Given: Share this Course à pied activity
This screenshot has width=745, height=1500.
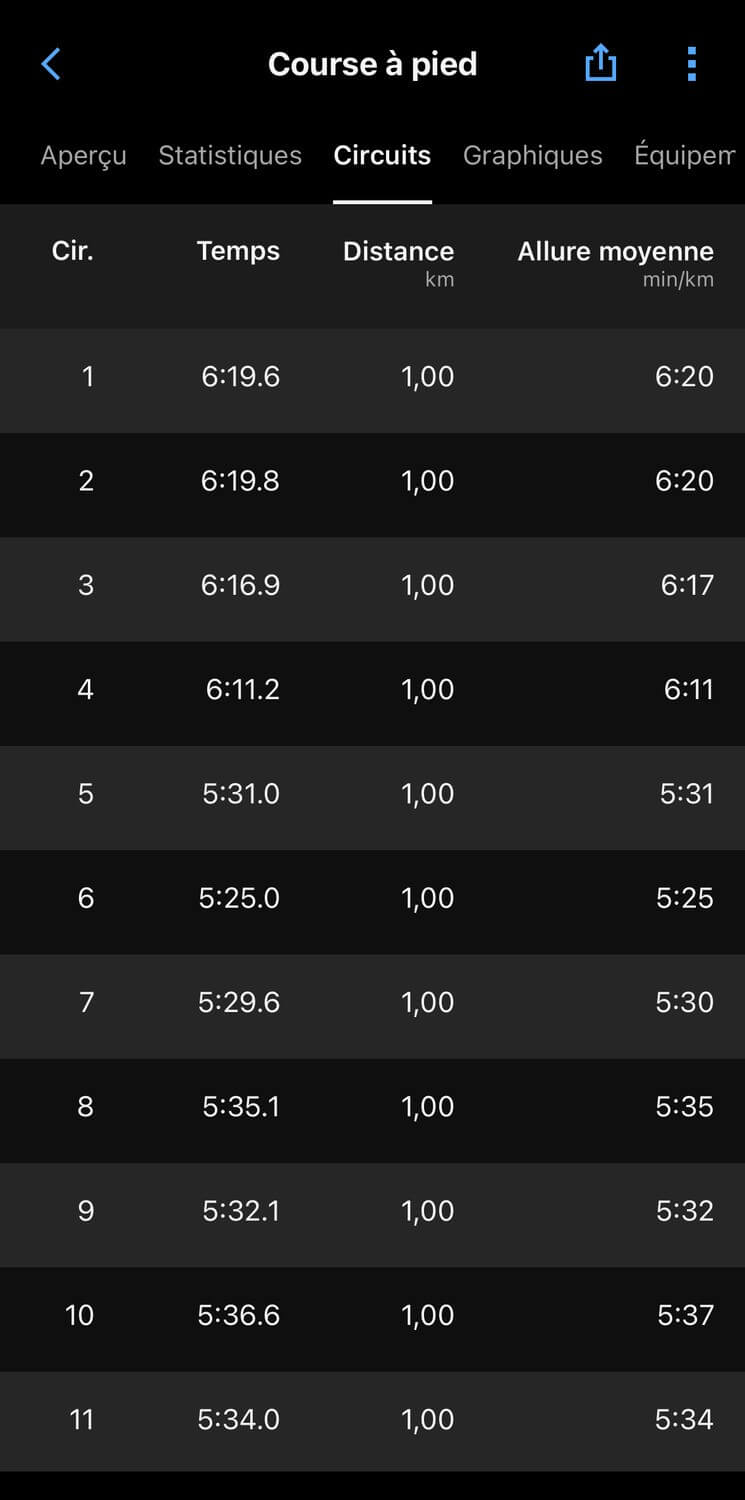Looking at the screenshot, I should coord(600,65).
